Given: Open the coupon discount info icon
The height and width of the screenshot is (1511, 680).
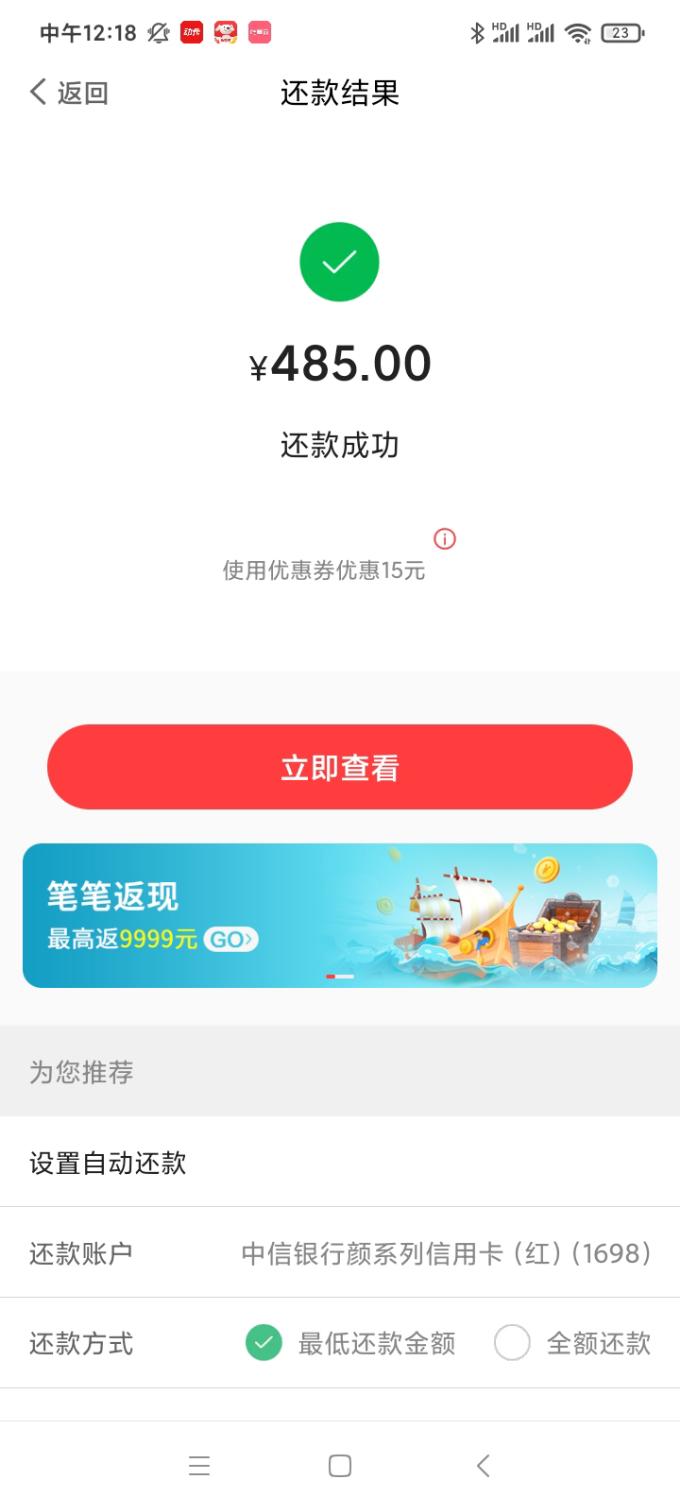Looking at the screenshot, I should click(x=445, y=539).
